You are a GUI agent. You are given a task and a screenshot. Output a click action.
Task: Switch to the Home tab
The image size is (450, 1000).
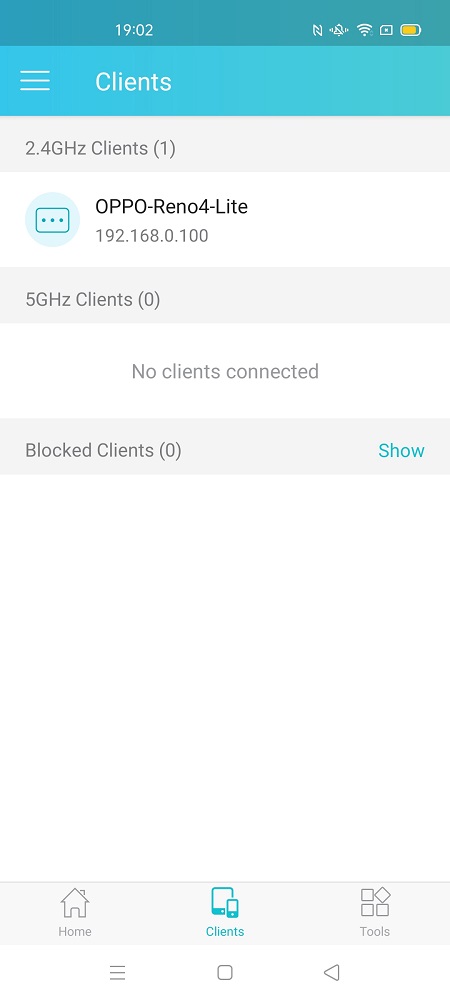[x=75, y=913]
